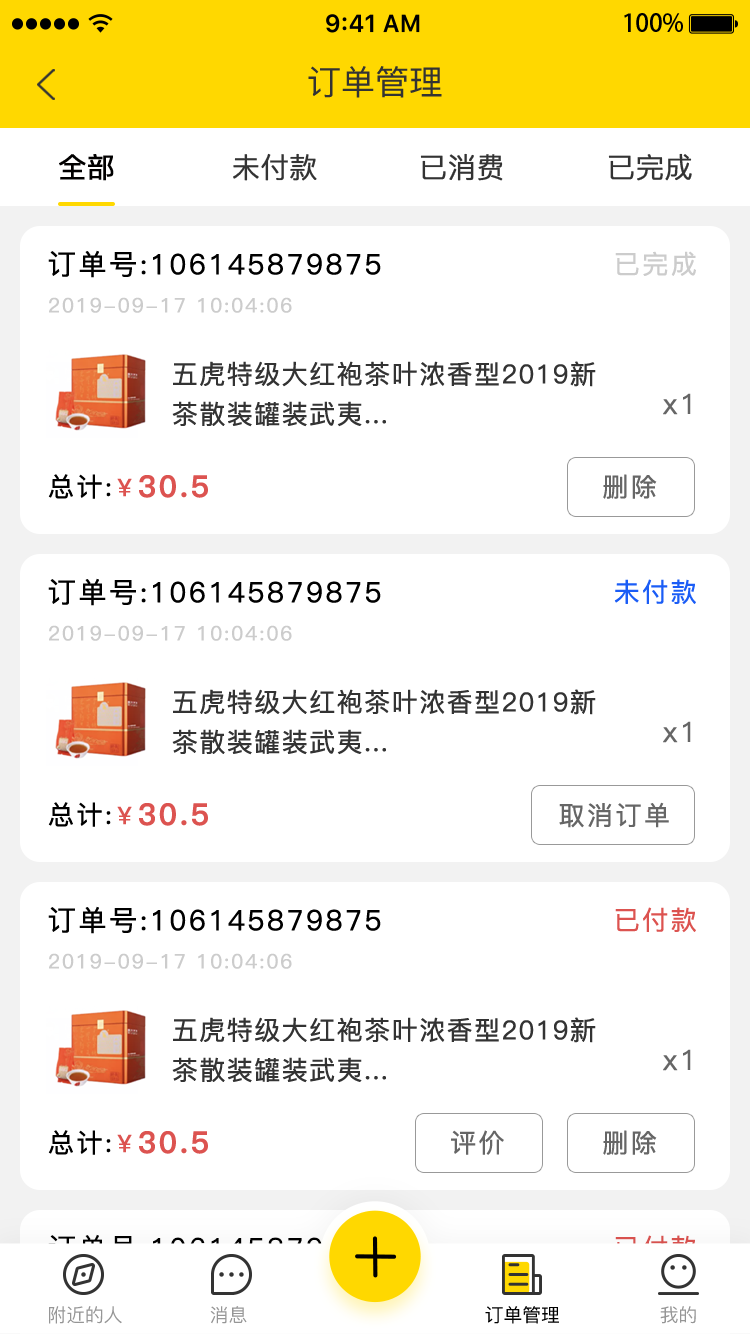This screenshot has height=1334, width=750.
Task: Switch to the 已完成 tab
Action: 650,168
